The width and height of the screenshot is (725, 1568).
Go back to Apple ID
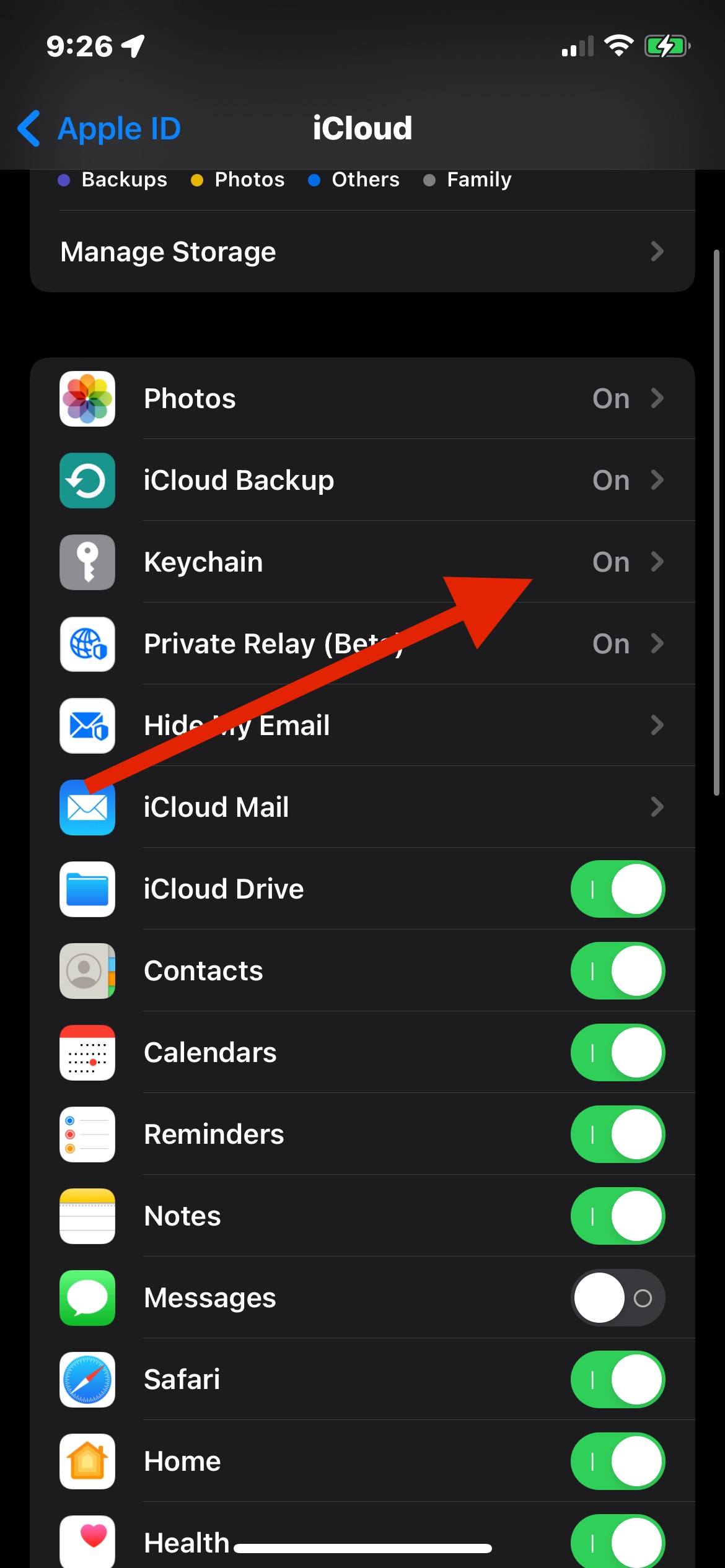(x=99, y=129)
